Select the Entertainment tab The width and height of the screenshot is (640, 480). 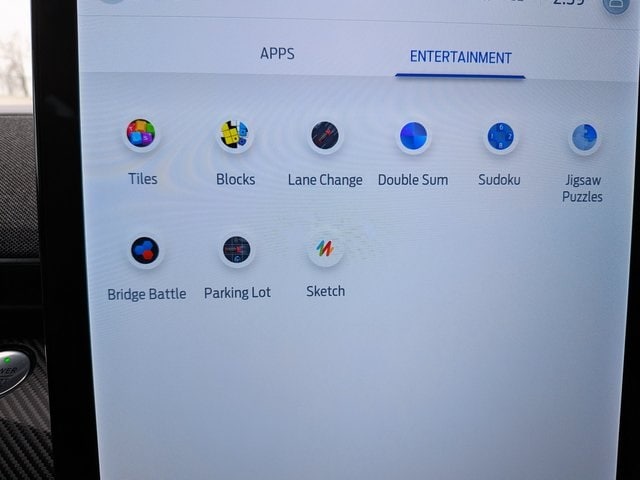(460, 57)
